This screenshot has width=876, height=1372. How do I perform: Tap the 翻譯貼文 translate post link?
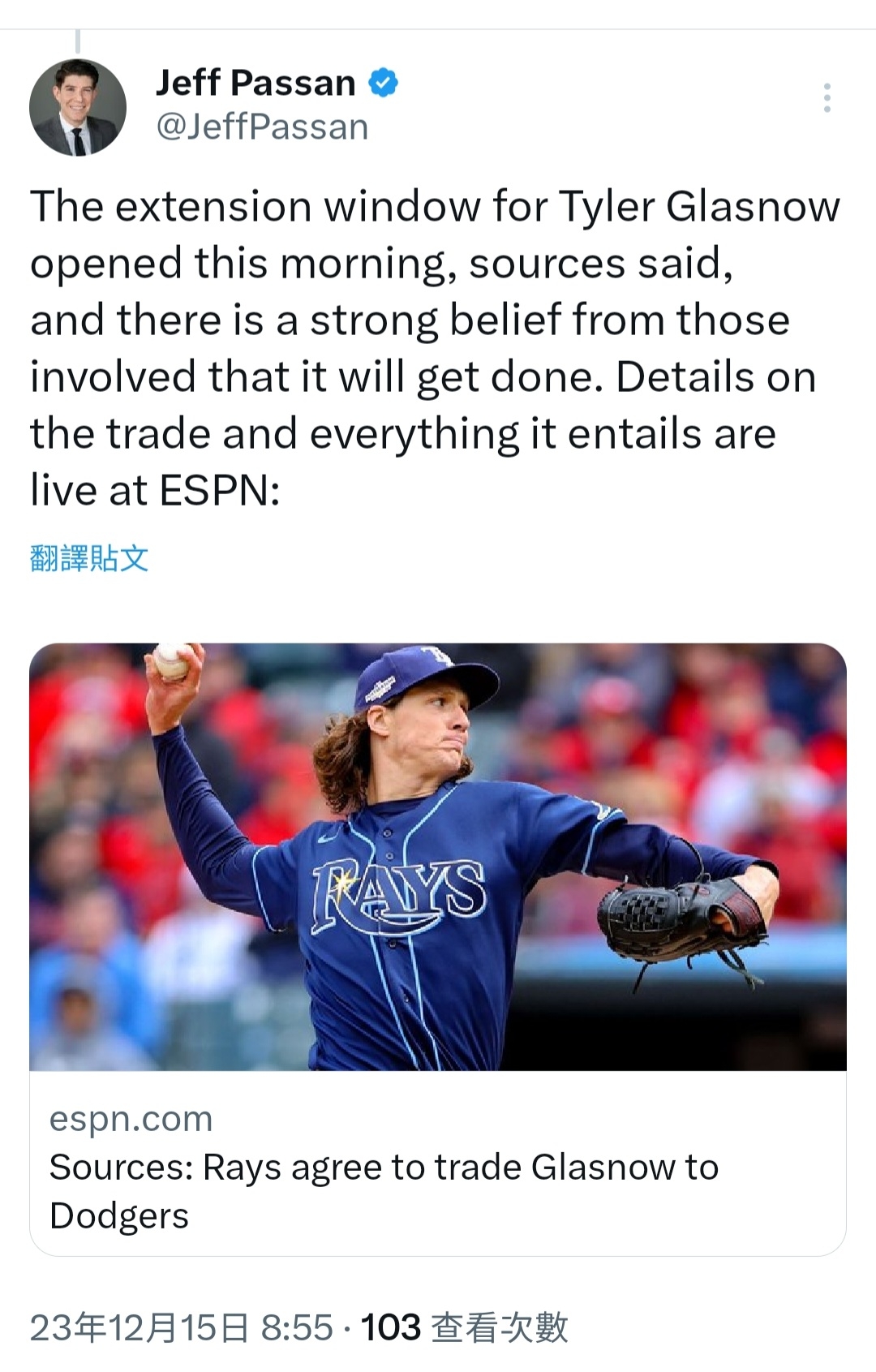pyautogui.click(x=89, y=558)
